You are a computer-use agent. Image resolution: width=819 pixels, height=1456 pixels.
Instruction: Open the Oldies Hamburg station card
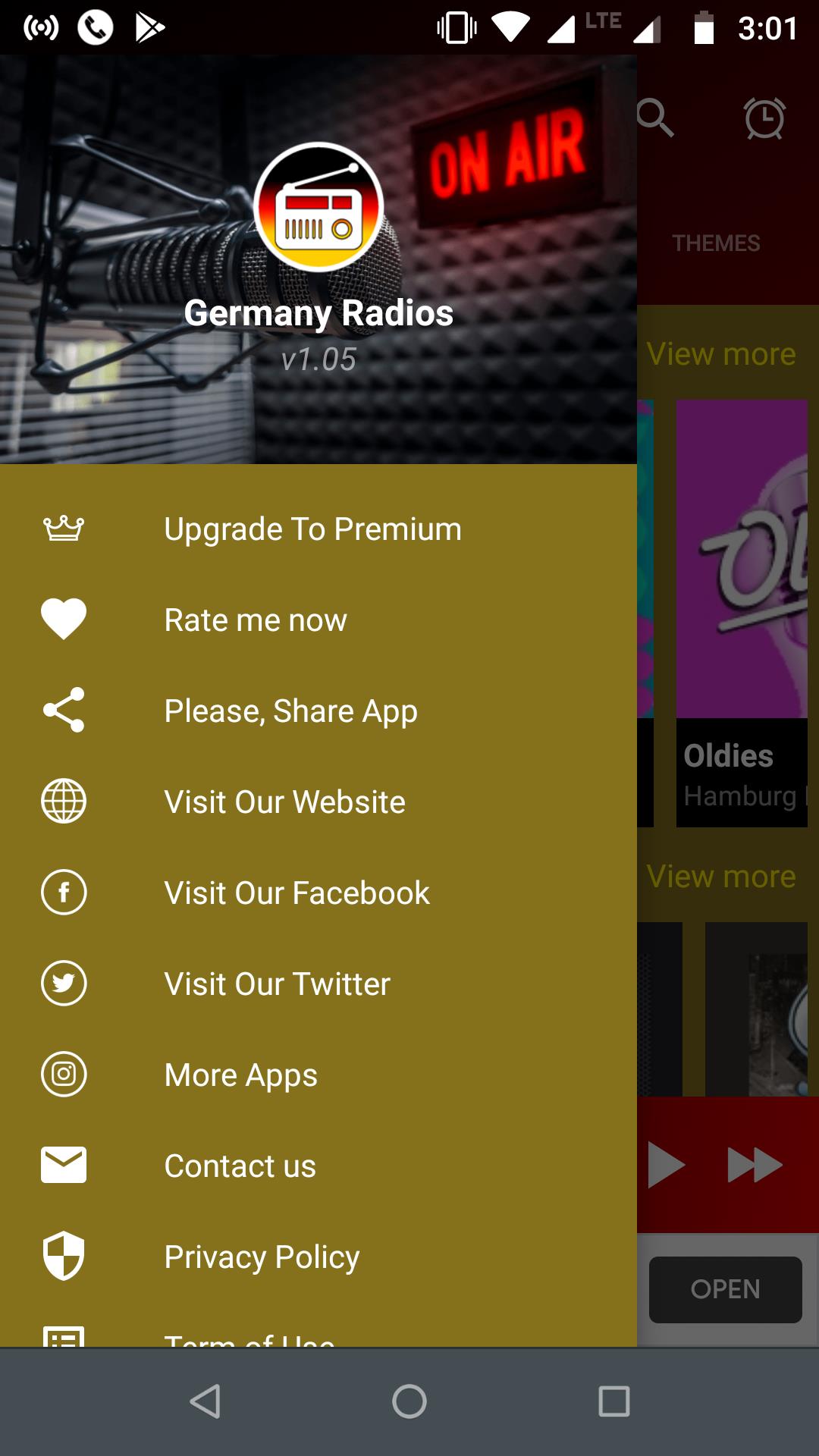[x=742, y=613]
